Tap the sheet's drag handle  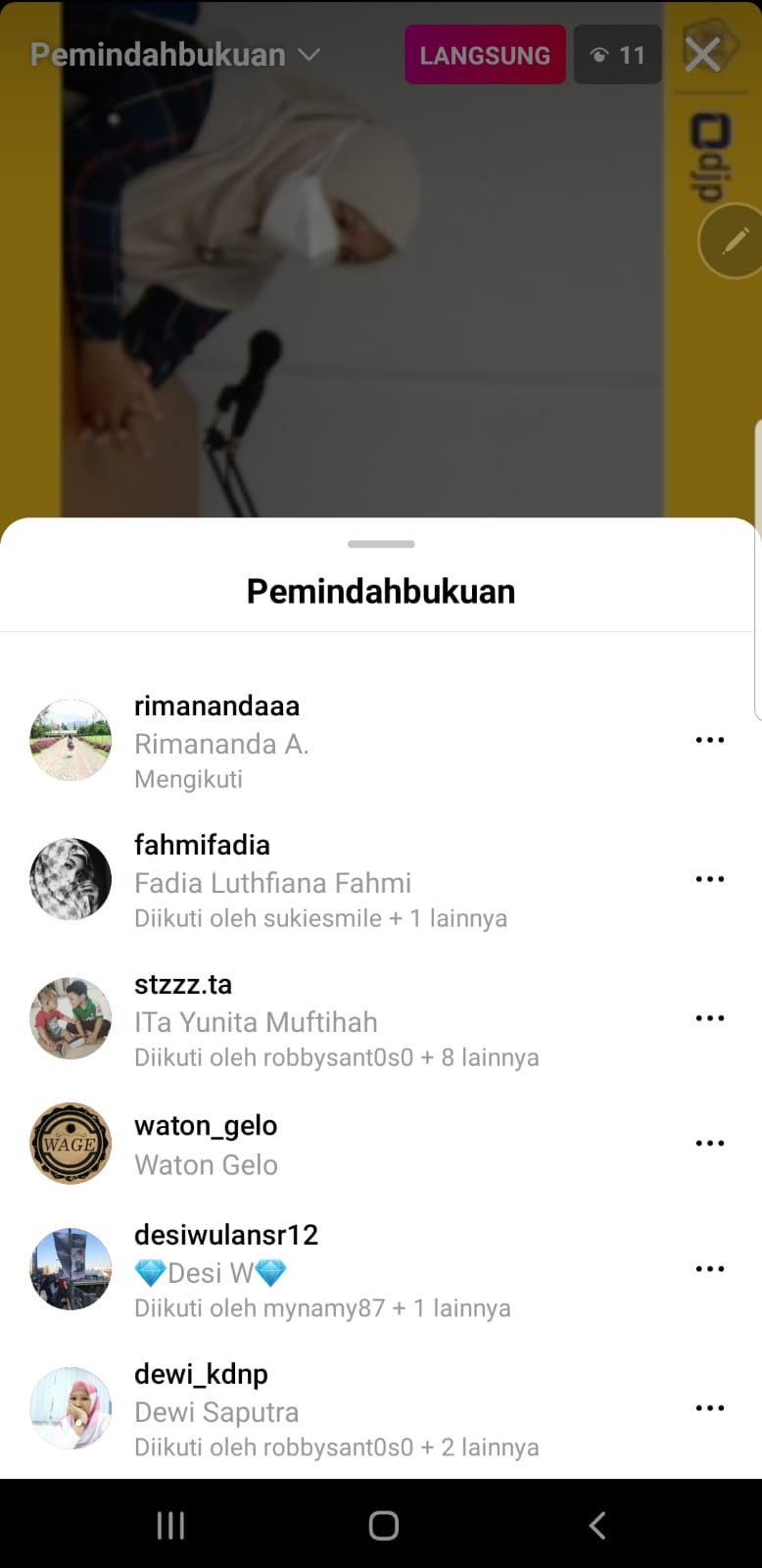[x=381, y=544]
